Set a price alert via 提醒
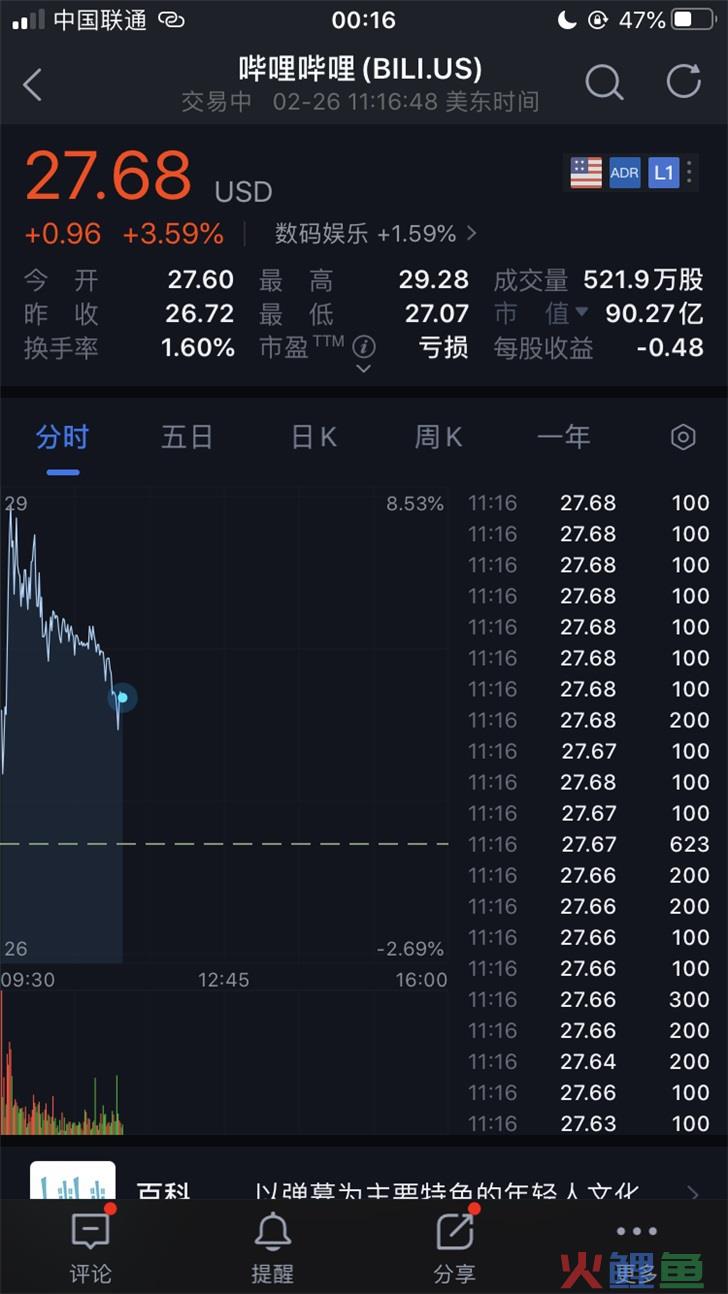Viewport: 728px width, 1294px height. pyautogui.click(x=272, y=1246)
